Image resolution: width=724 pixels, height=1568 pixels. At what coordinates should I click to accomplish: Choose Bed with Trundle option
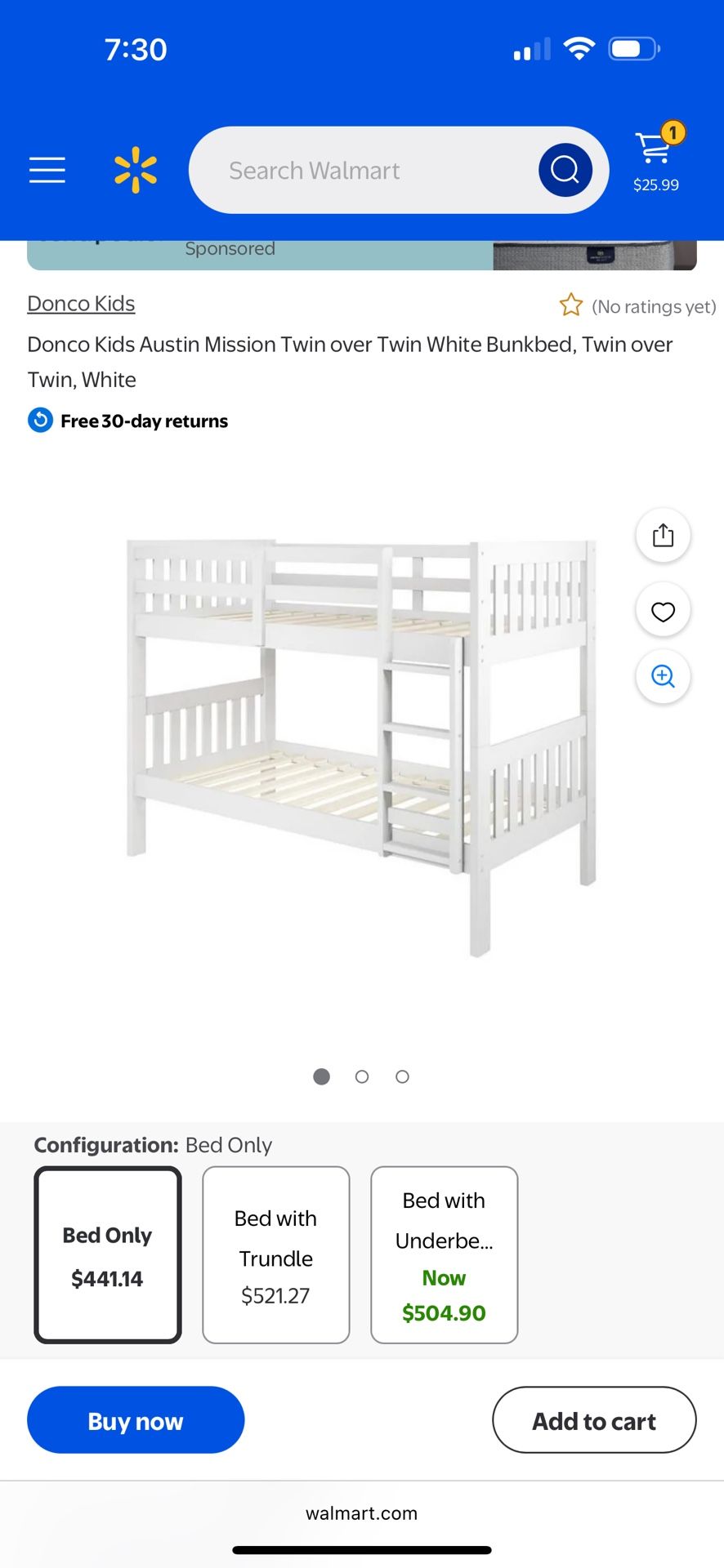(x=275, y=1255)
